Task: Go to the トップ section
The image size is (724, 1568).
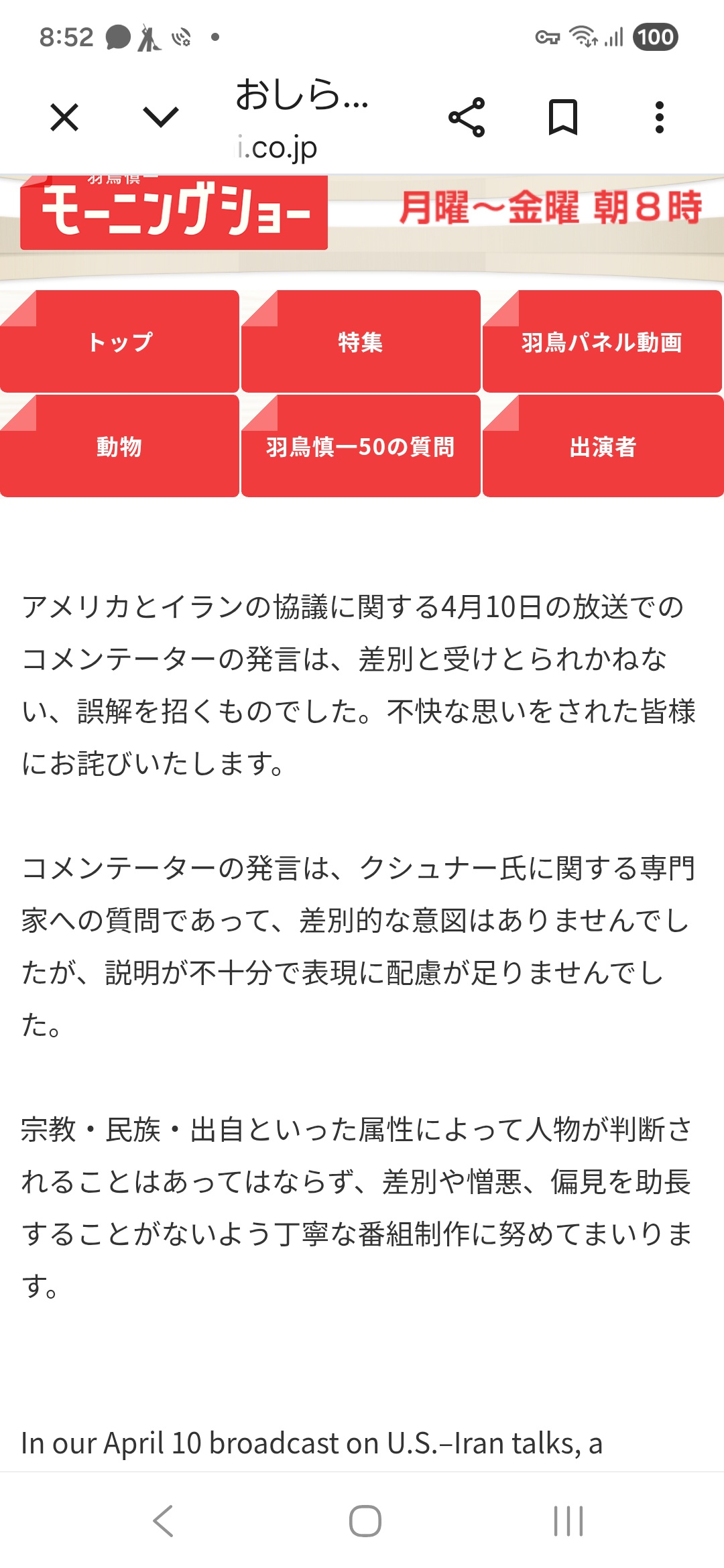Action: coord(120,342)
